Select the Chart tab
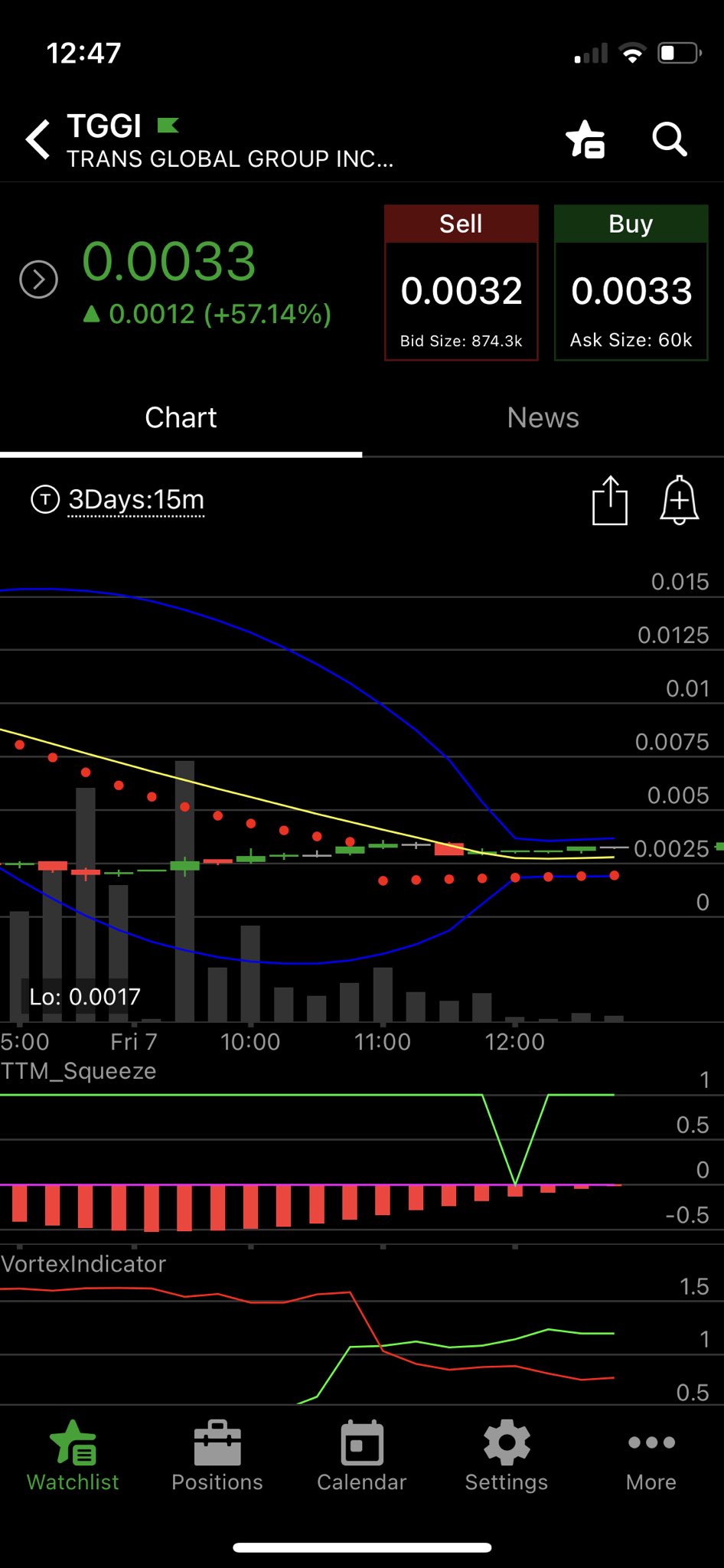The height and width of the screenshot is (1568, 724). tap(181, 418)
